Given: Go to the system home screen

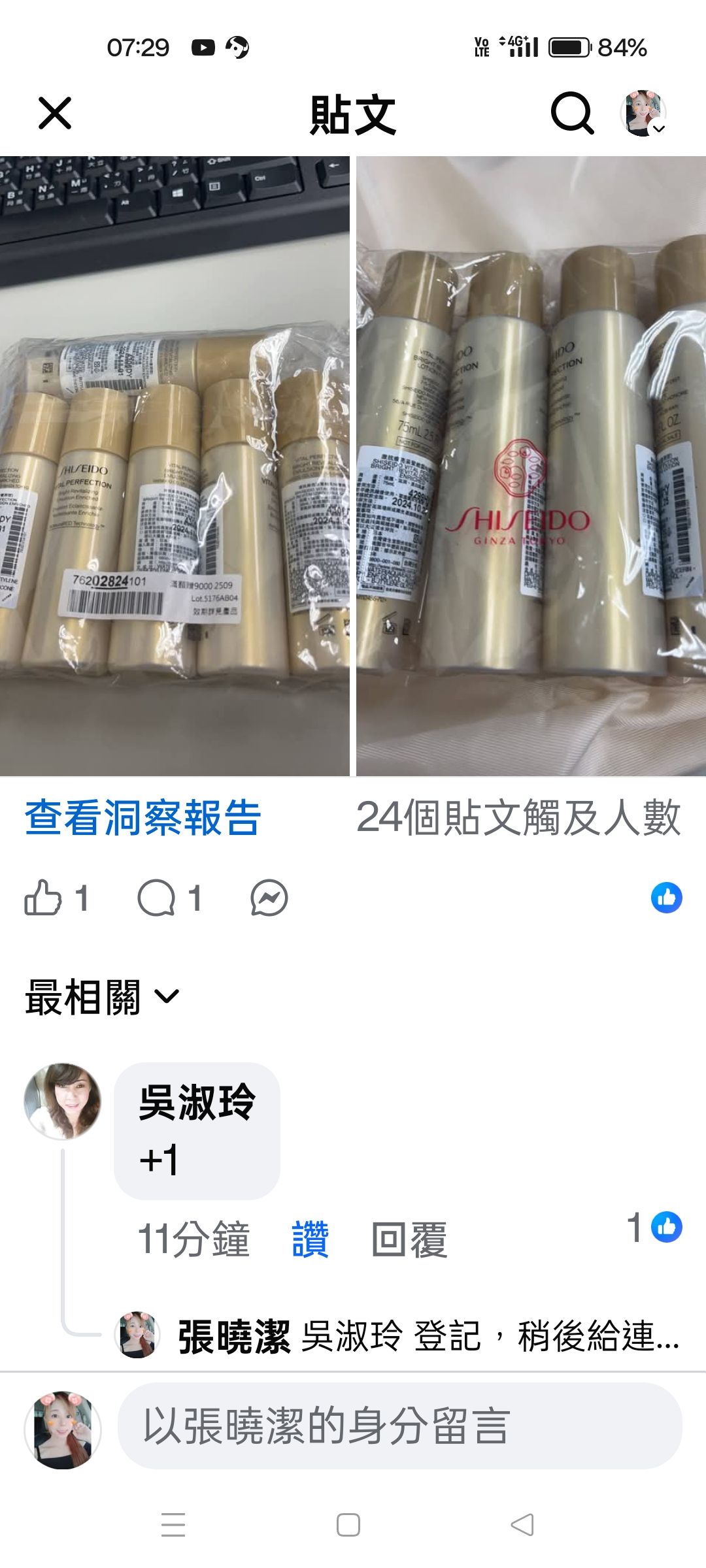Looking at the screenshot, I should coord(348,1525).
